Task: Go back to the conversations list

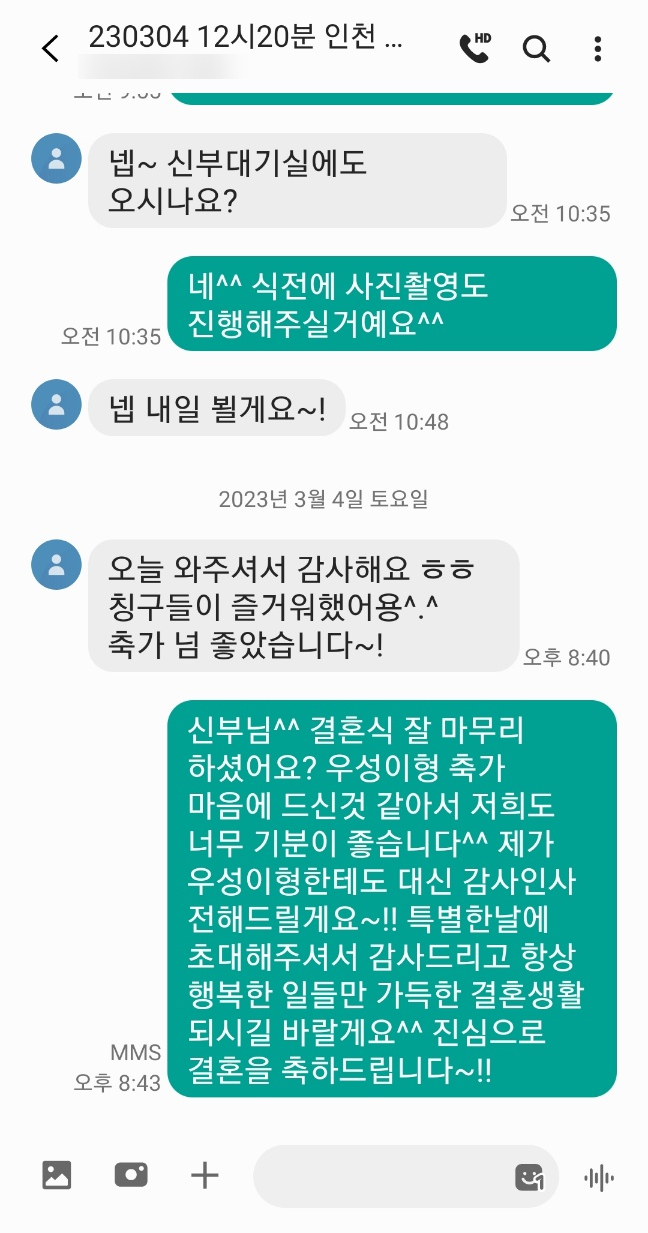Action: pos(50,48)
